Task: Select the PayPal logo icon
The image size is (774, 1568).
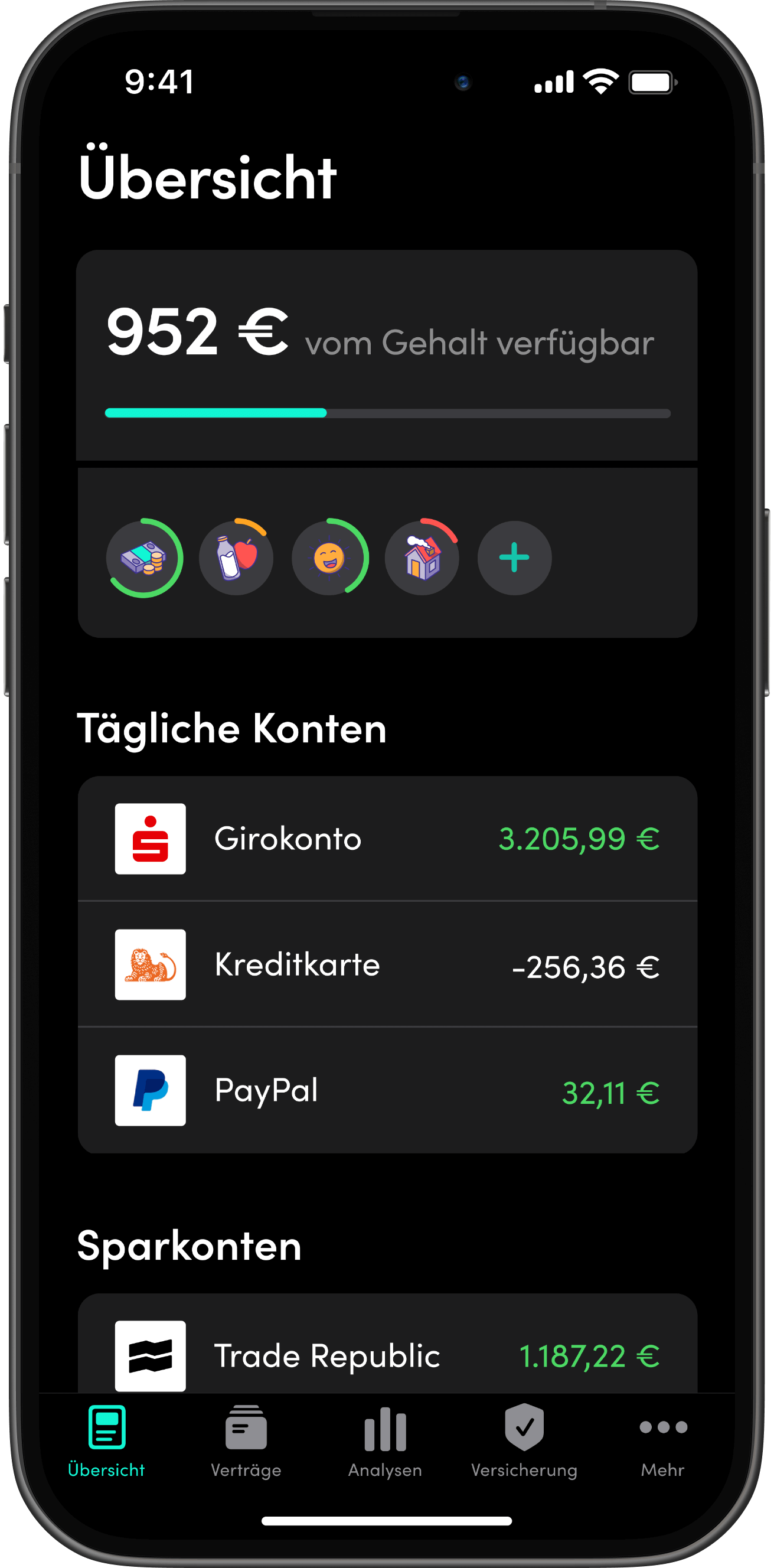Action: click(151, 1090)
